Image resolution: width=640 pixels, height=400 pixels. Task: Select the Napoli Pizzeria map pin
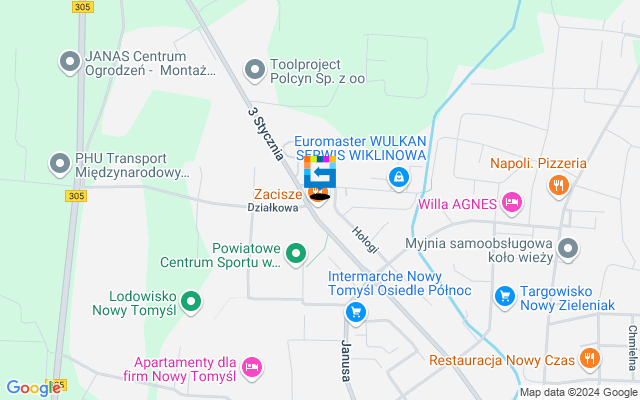click(558, 184)
